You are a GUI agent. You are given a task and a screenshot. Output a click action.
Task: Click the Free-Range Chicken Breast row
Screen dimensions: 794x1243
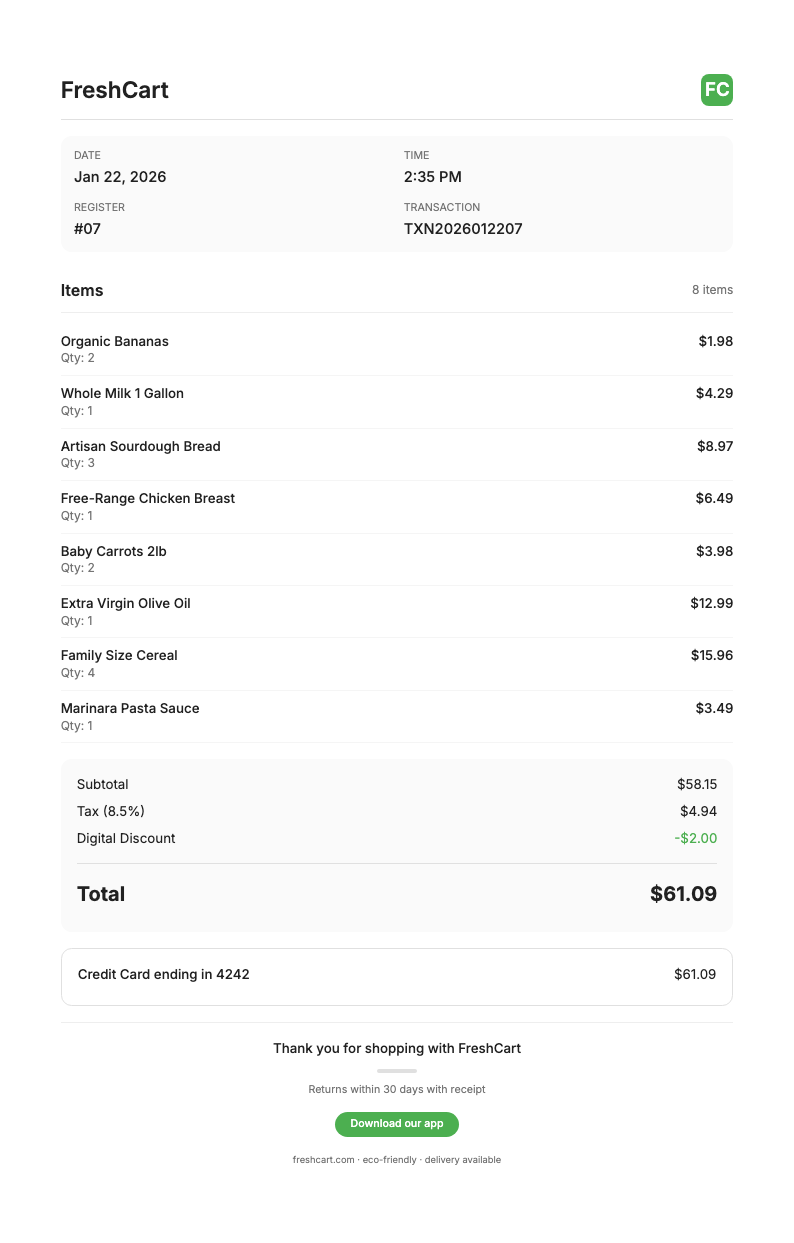[148, 498]
